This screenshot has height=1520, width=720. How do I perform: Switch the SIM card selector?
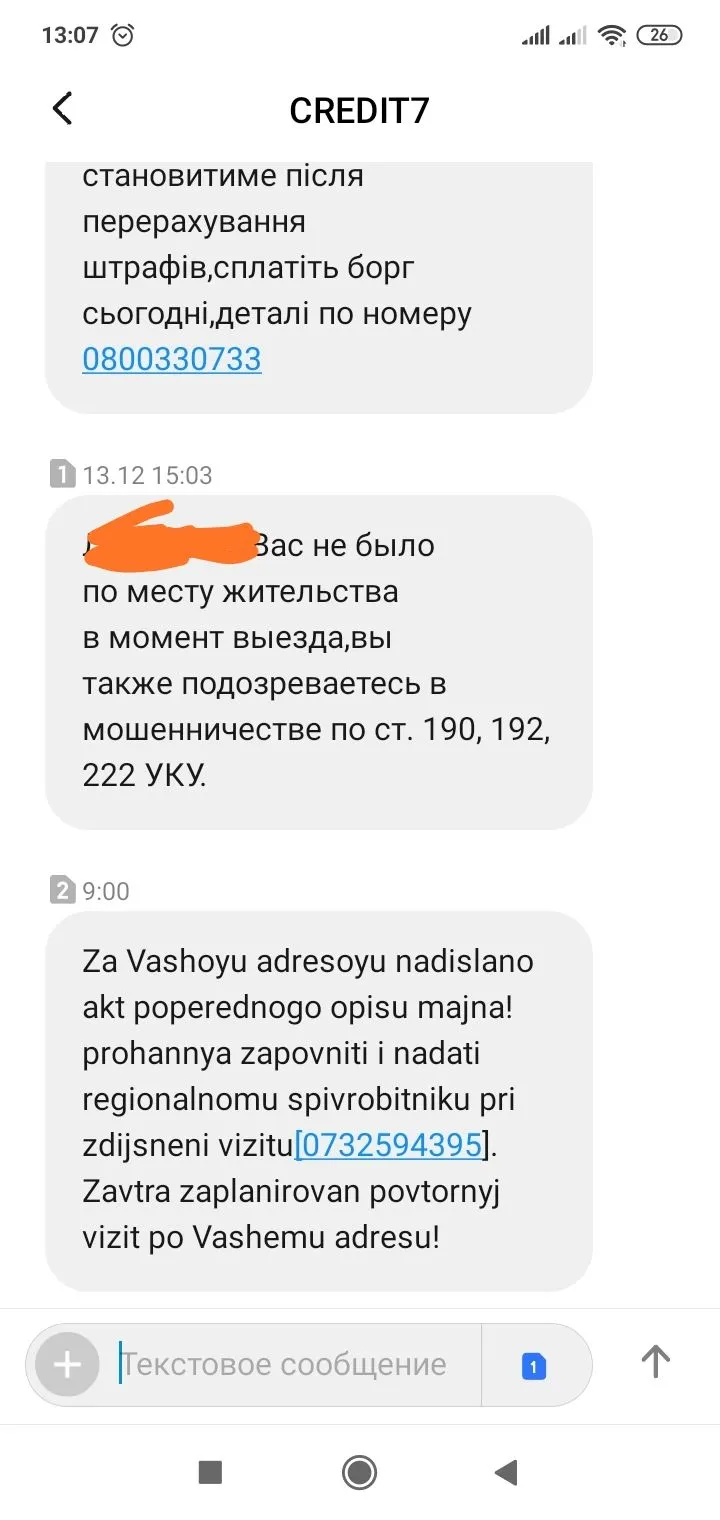[x=534, y=1365]
